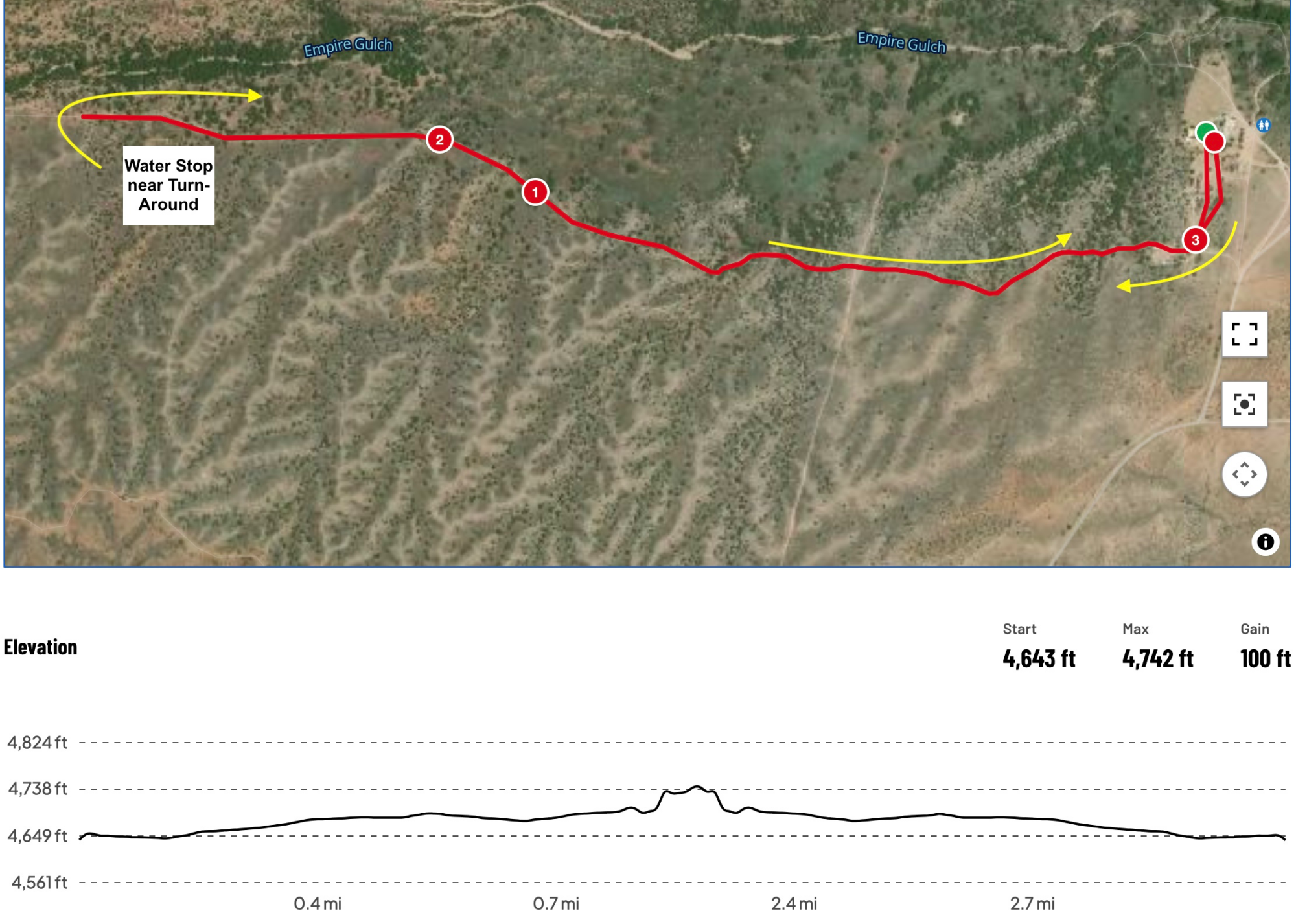1296x924 pixels.
Task: Open the map info button
Action: [x=1265, y=542]
